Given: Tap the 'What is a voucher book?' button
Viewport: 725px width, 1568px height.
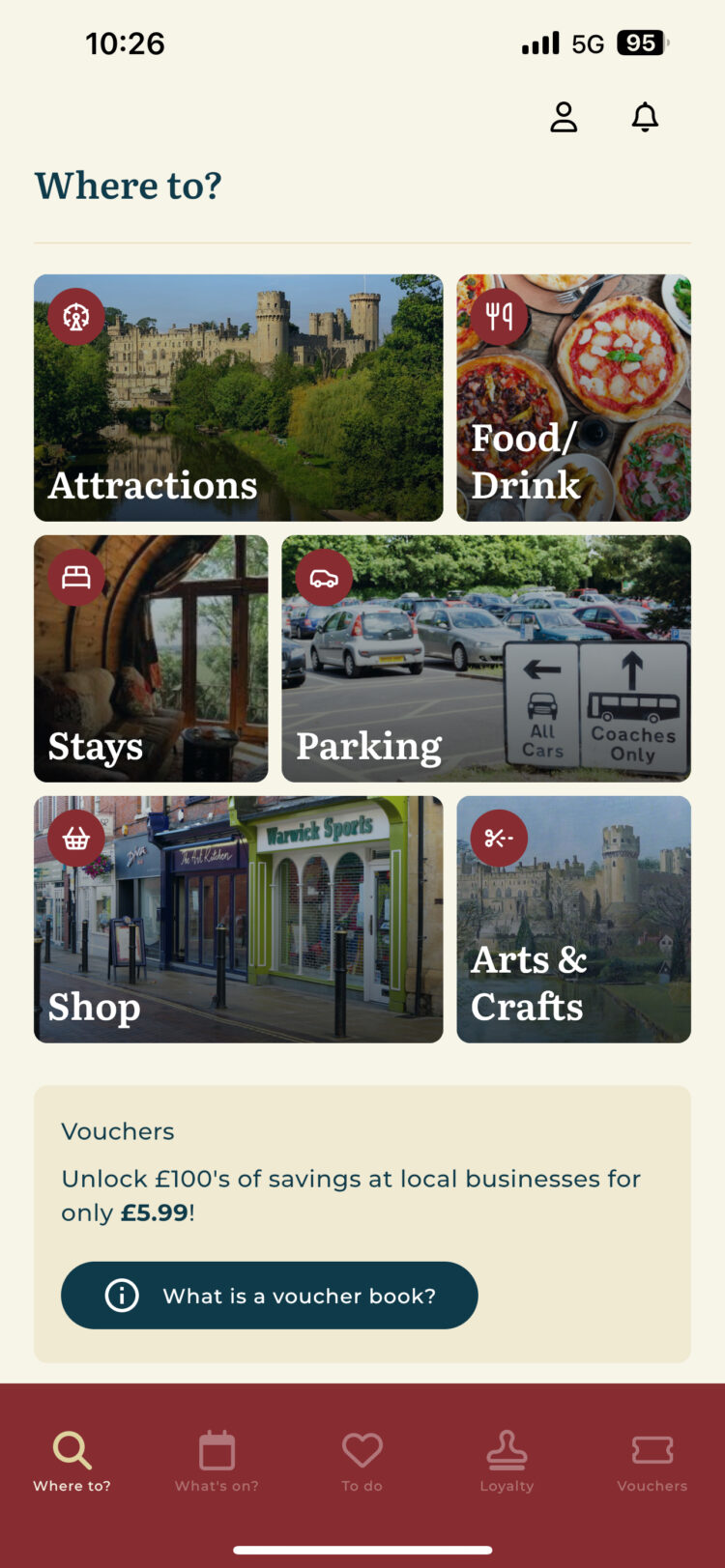Looking at the screenshot, I should 270,1296.
